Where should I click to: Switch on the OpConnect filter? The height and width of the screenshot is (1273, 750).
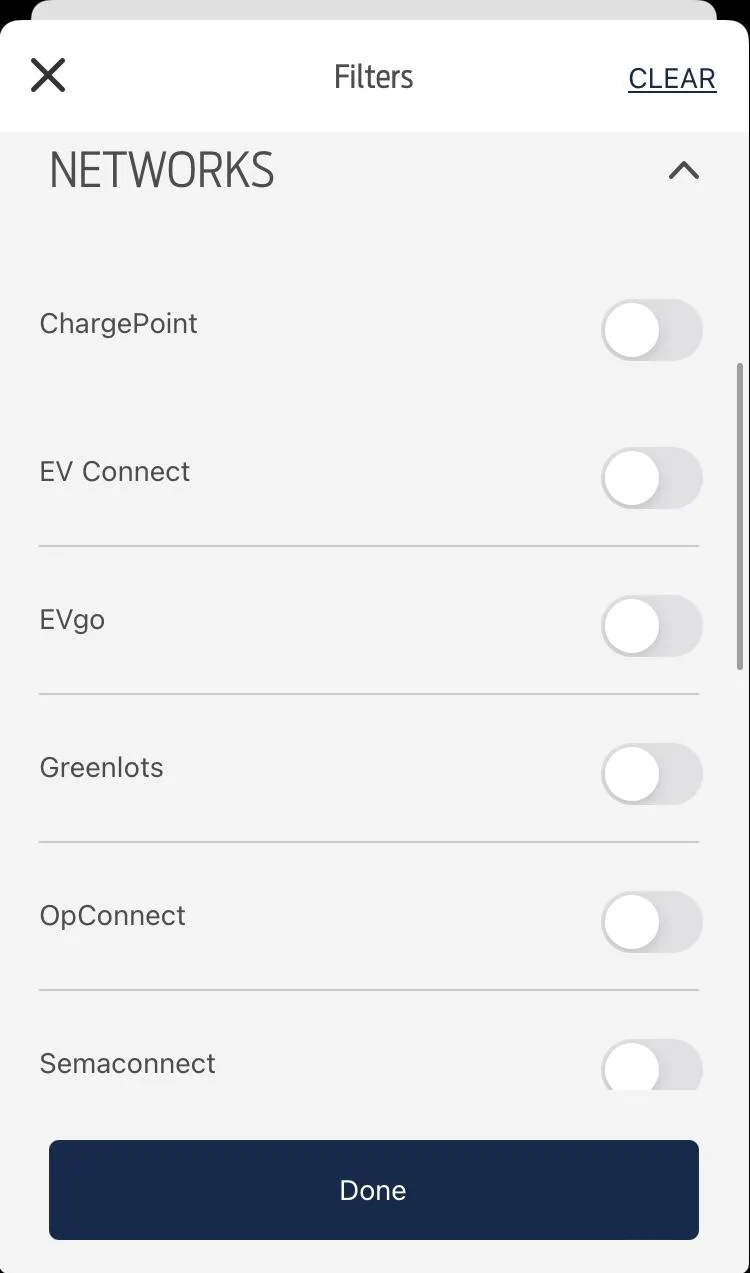click(x=651, y=922)
